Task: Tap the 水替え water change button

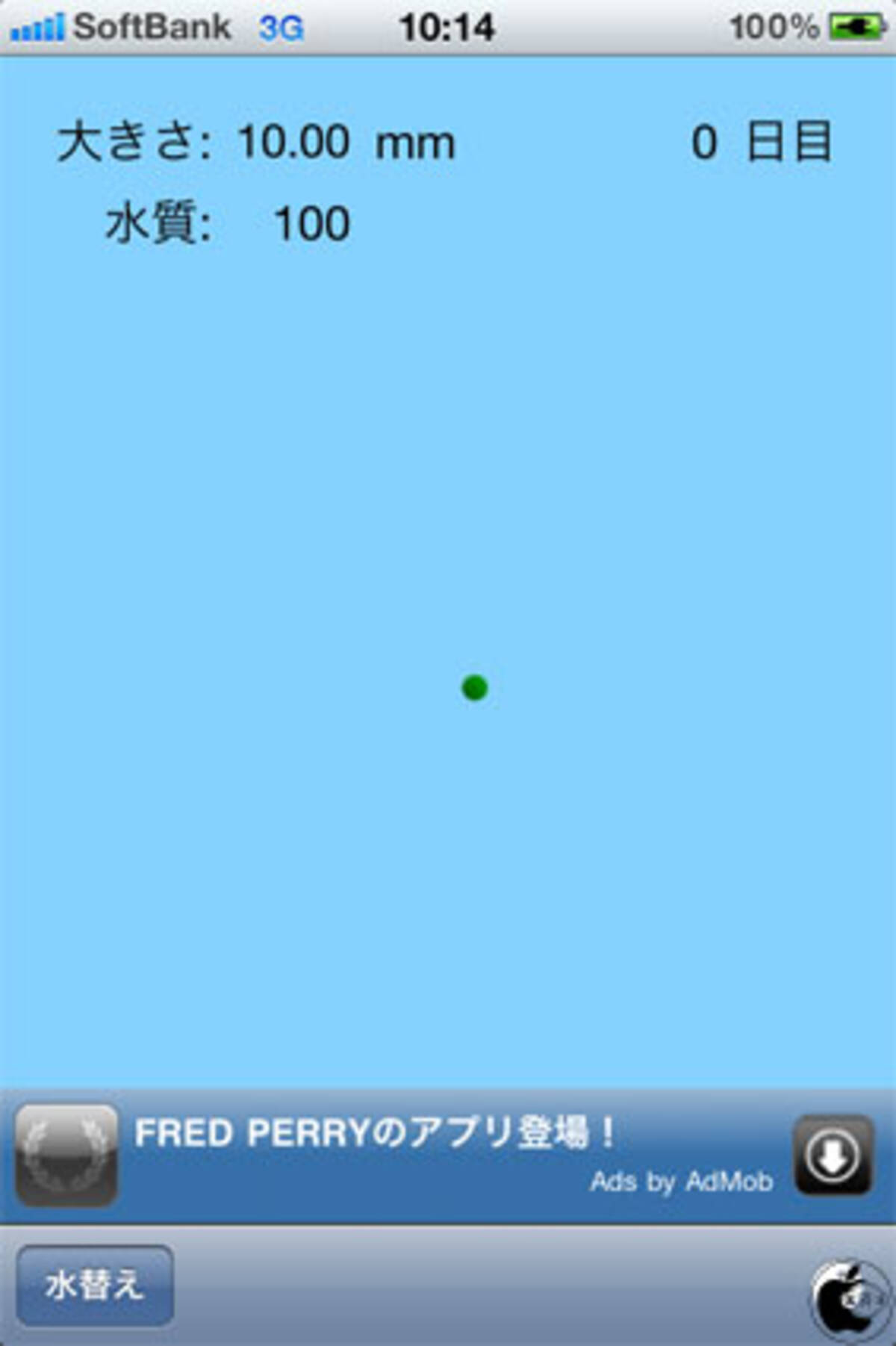Action: point(95,1285)
